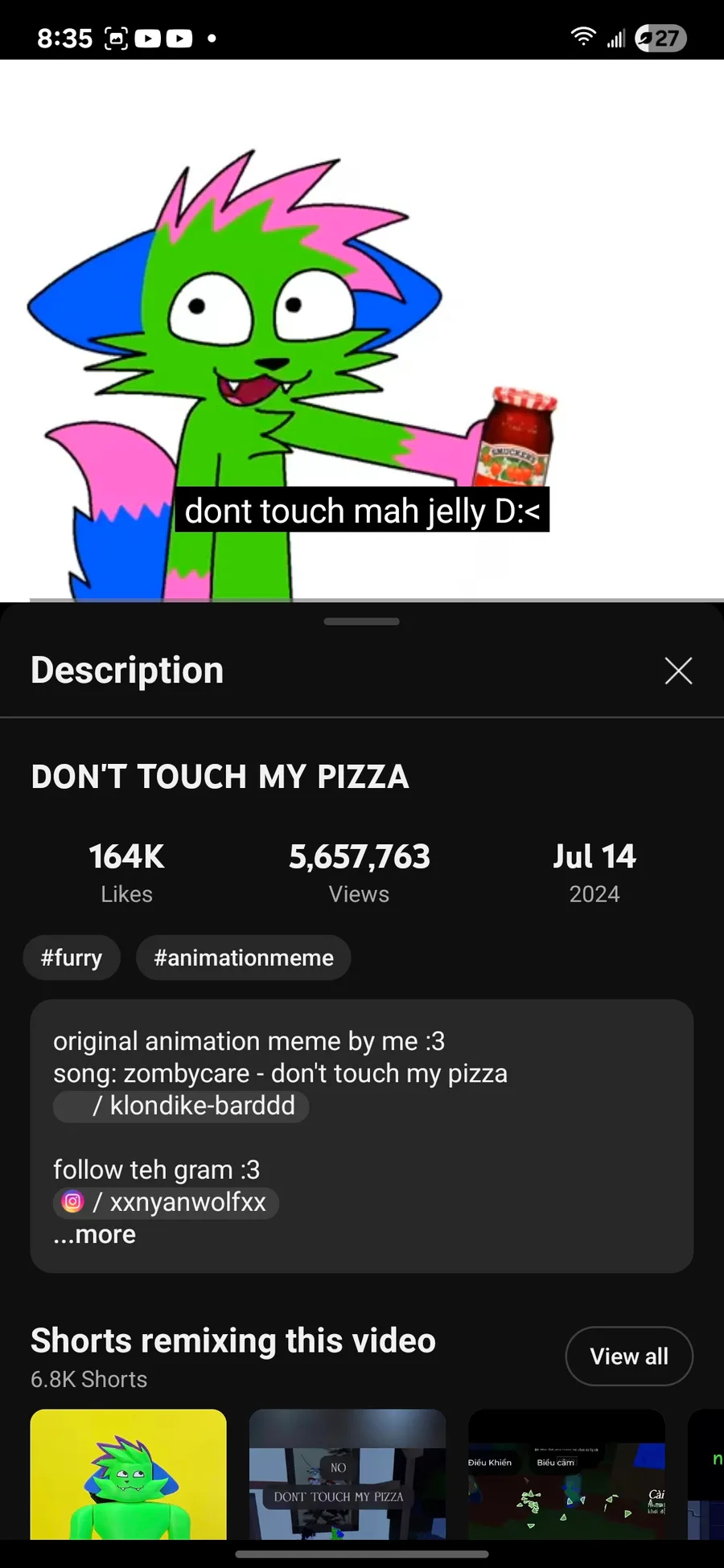Expand description with ...more

94,1234
